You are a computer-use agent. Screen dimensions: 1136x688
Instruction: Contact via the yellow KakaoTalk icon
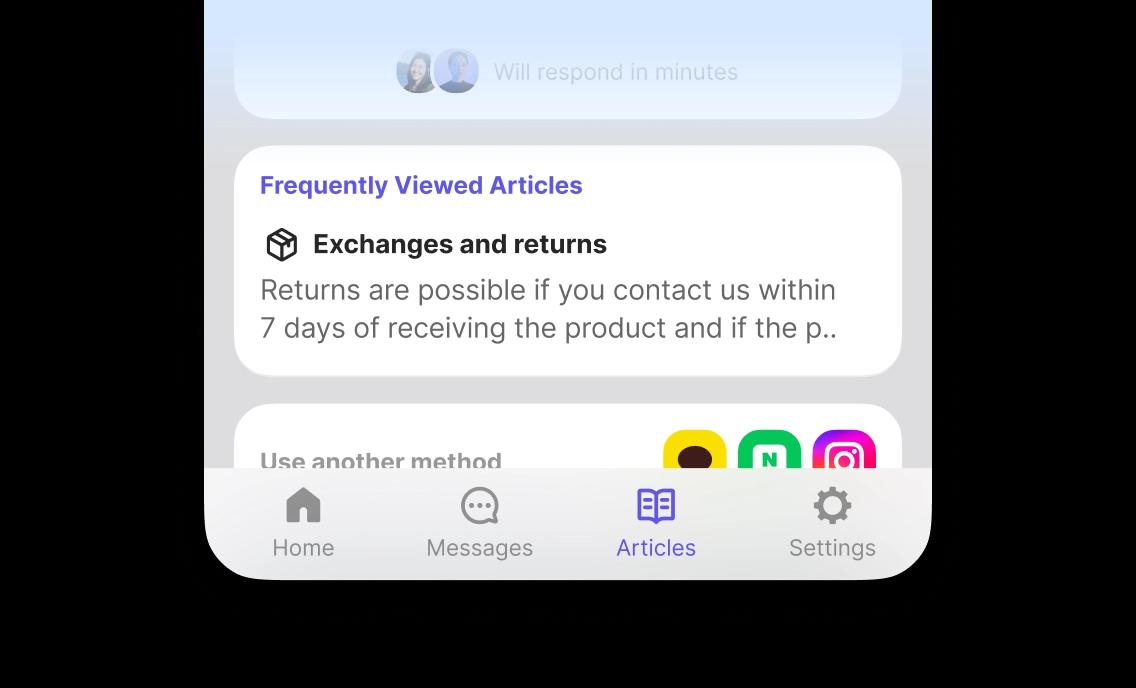[694, 451]
